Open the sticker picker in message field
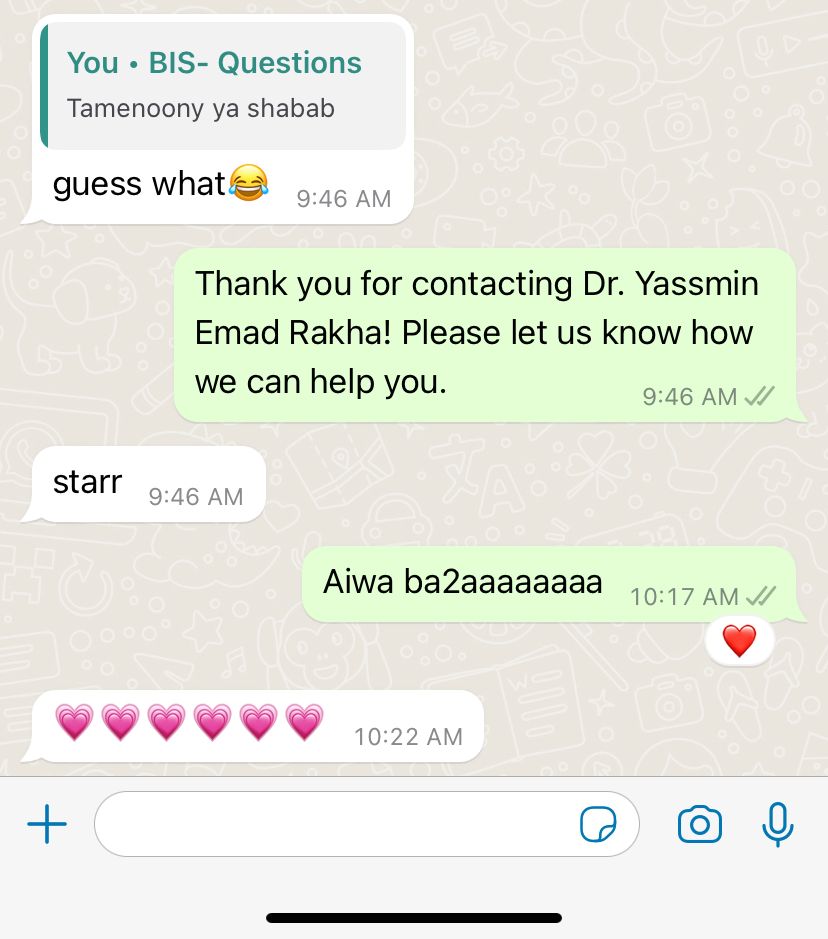The height and width of the screenshot is (939, 828). pyautogui.click(x=598, y=825)
